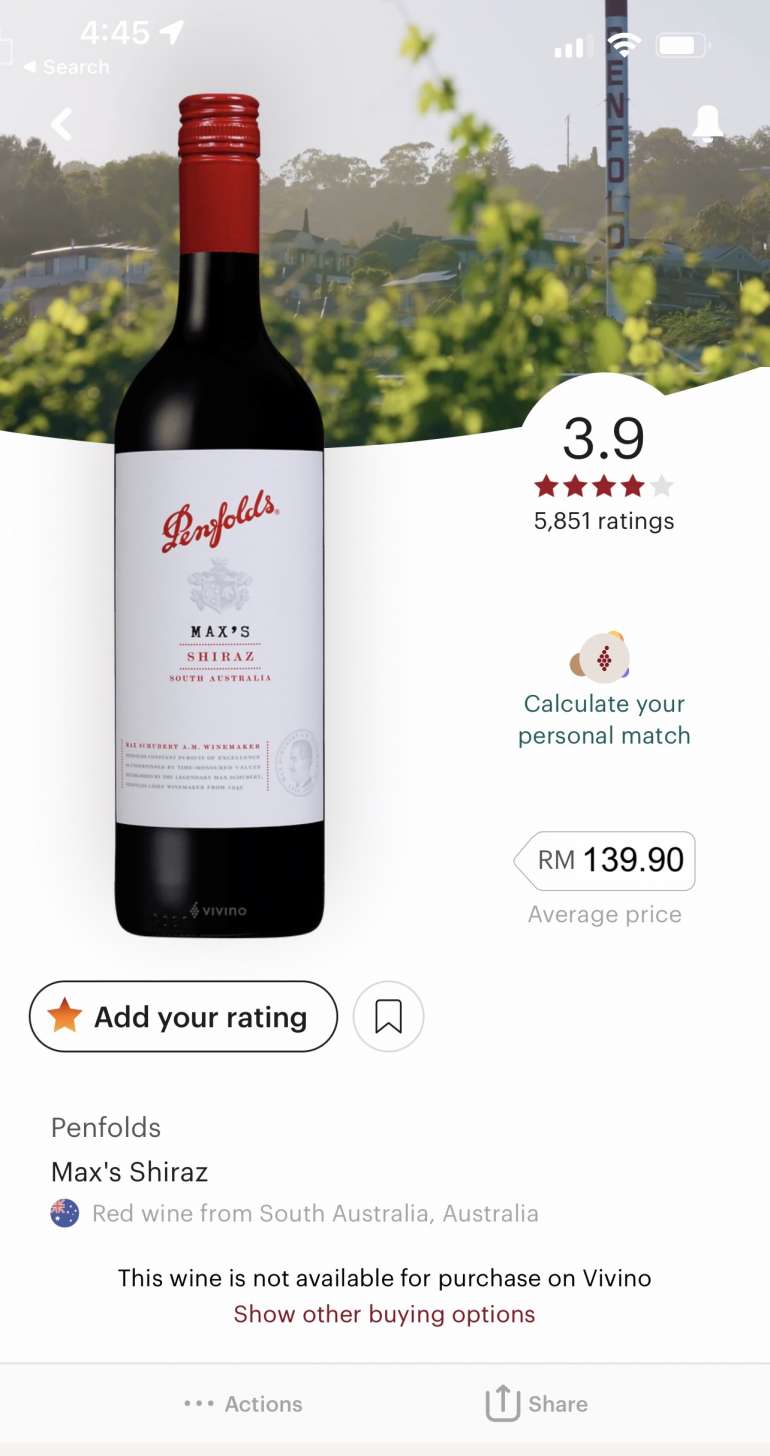The width and height of the screenshot is (770, 1456).
Task: Tap the grape match icon above personal match
Action: point(603,657)
